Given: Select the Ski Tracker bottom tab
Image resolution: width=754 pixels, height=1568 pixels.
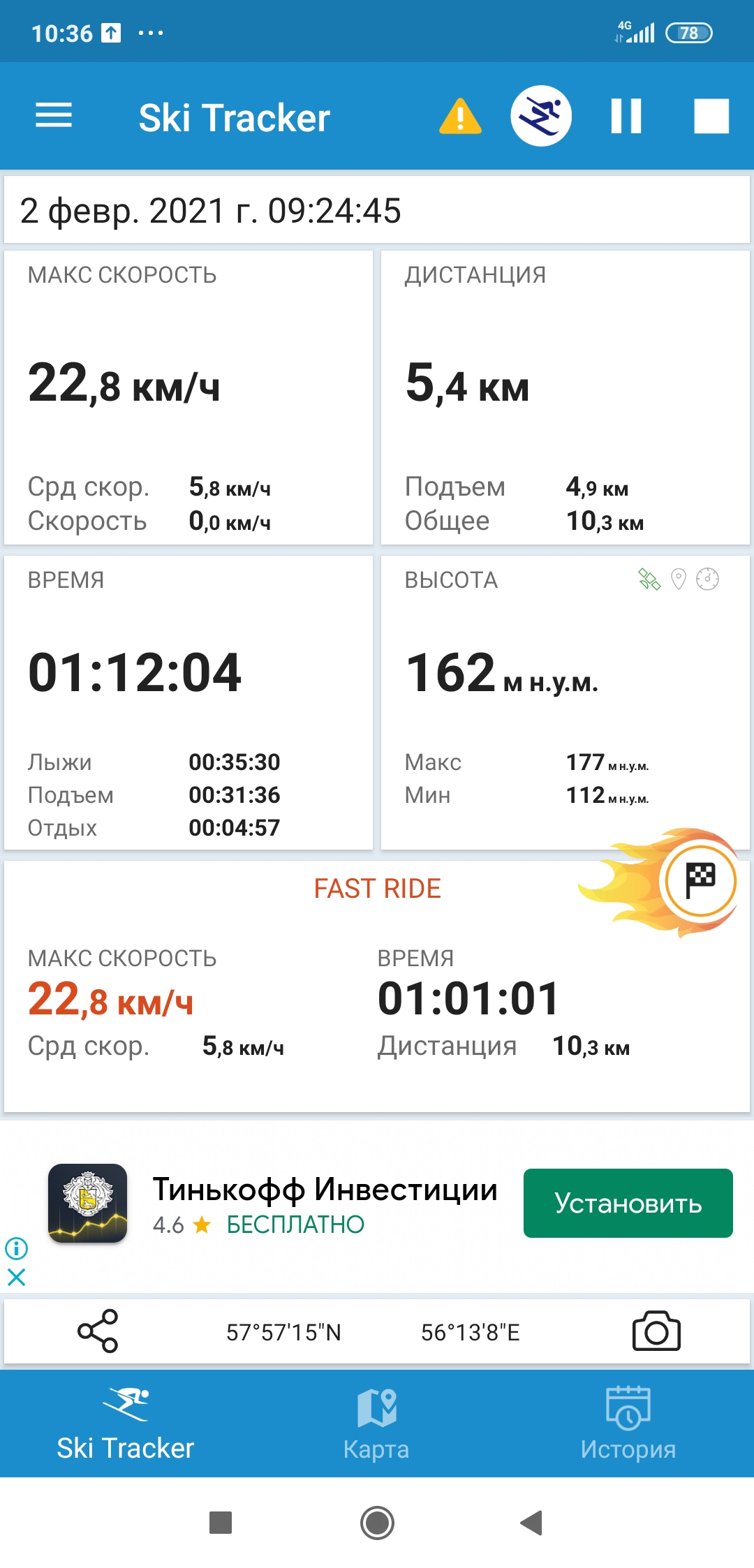Looking at the screenshot, I should (x=126, y=1424).
